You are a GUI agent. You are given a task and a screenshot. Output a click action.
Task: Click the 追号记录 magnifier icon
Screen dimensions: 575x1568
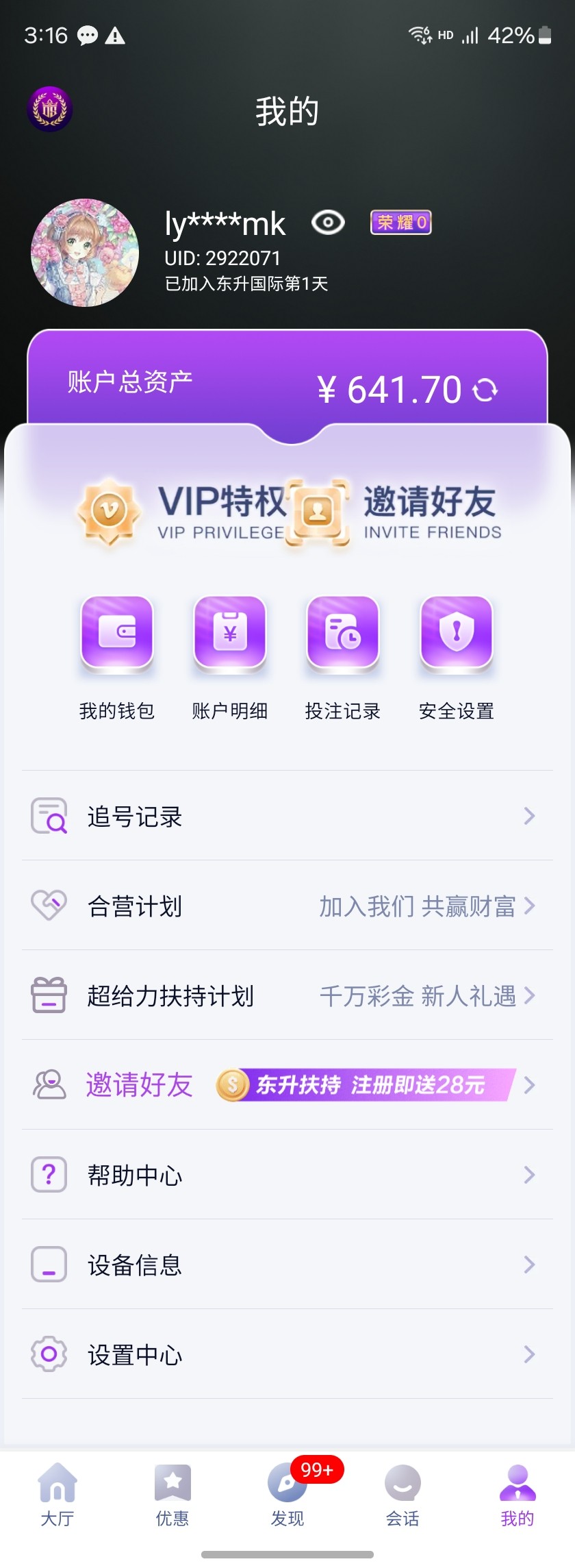[x=48, y=817]
